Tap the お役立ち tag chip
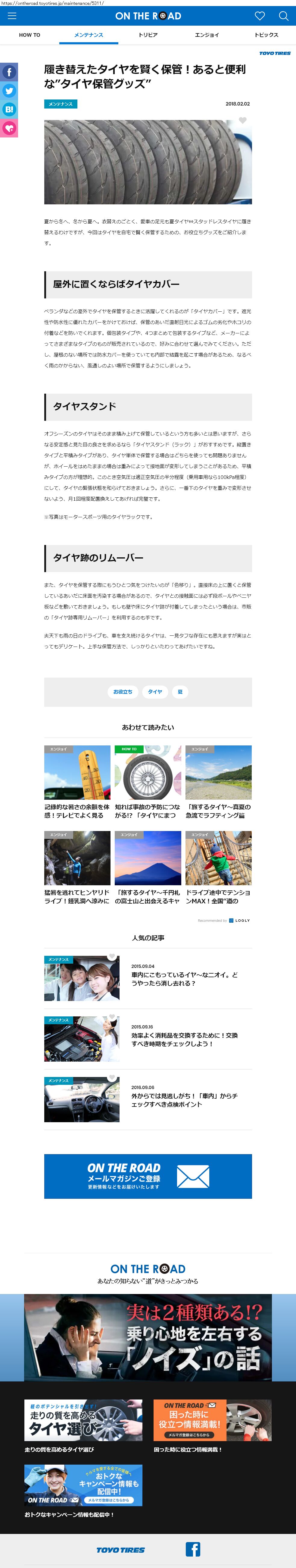The image size is (296, 1568). 123,691
